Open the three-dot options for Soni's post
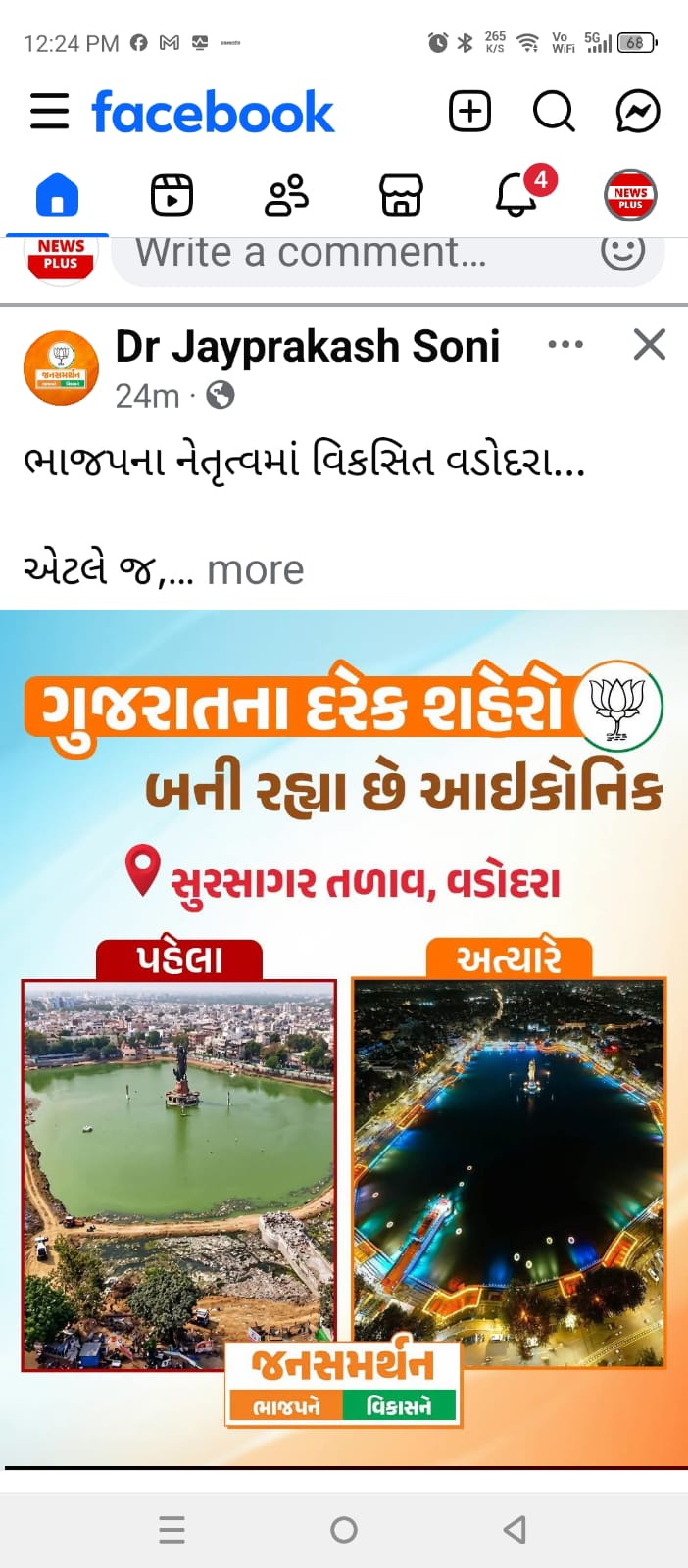Image resolution: width=688 pixels, height=1568 pixels. click(565, 345)
